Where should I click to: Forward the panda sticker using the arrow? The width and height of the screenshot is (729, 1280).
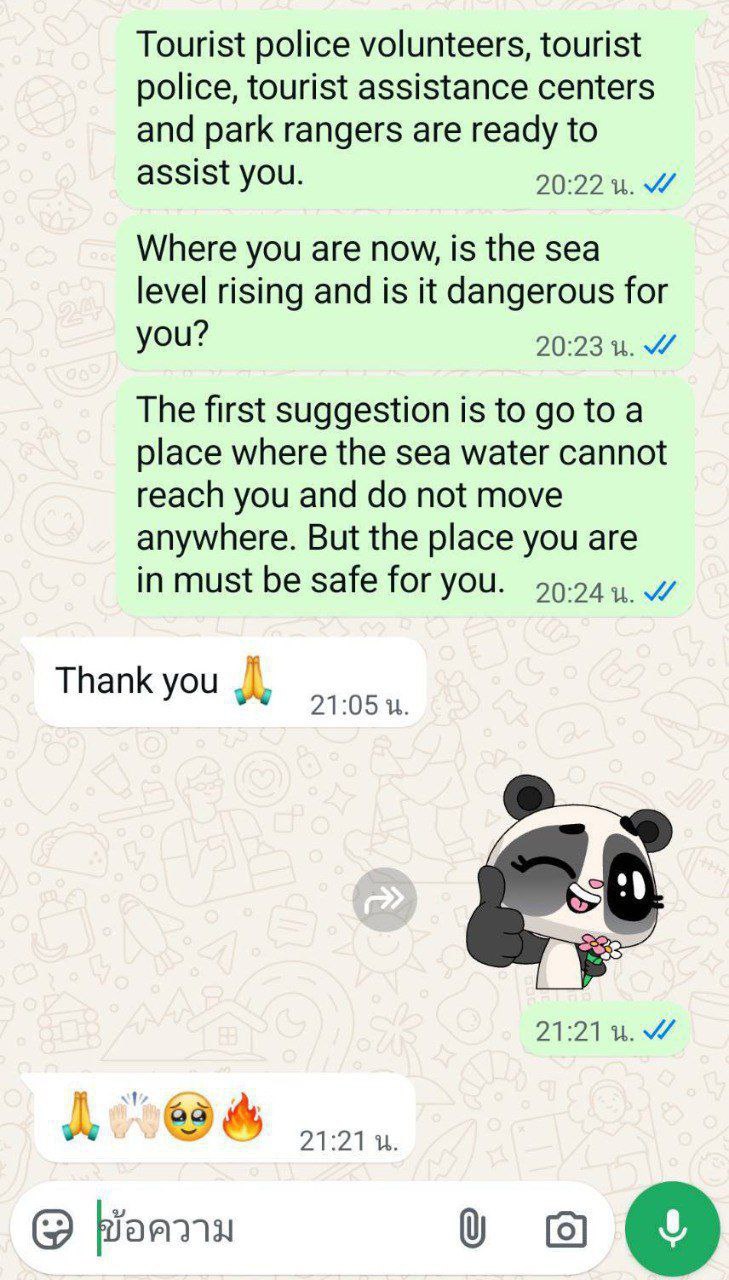click(x=384, y=899)
